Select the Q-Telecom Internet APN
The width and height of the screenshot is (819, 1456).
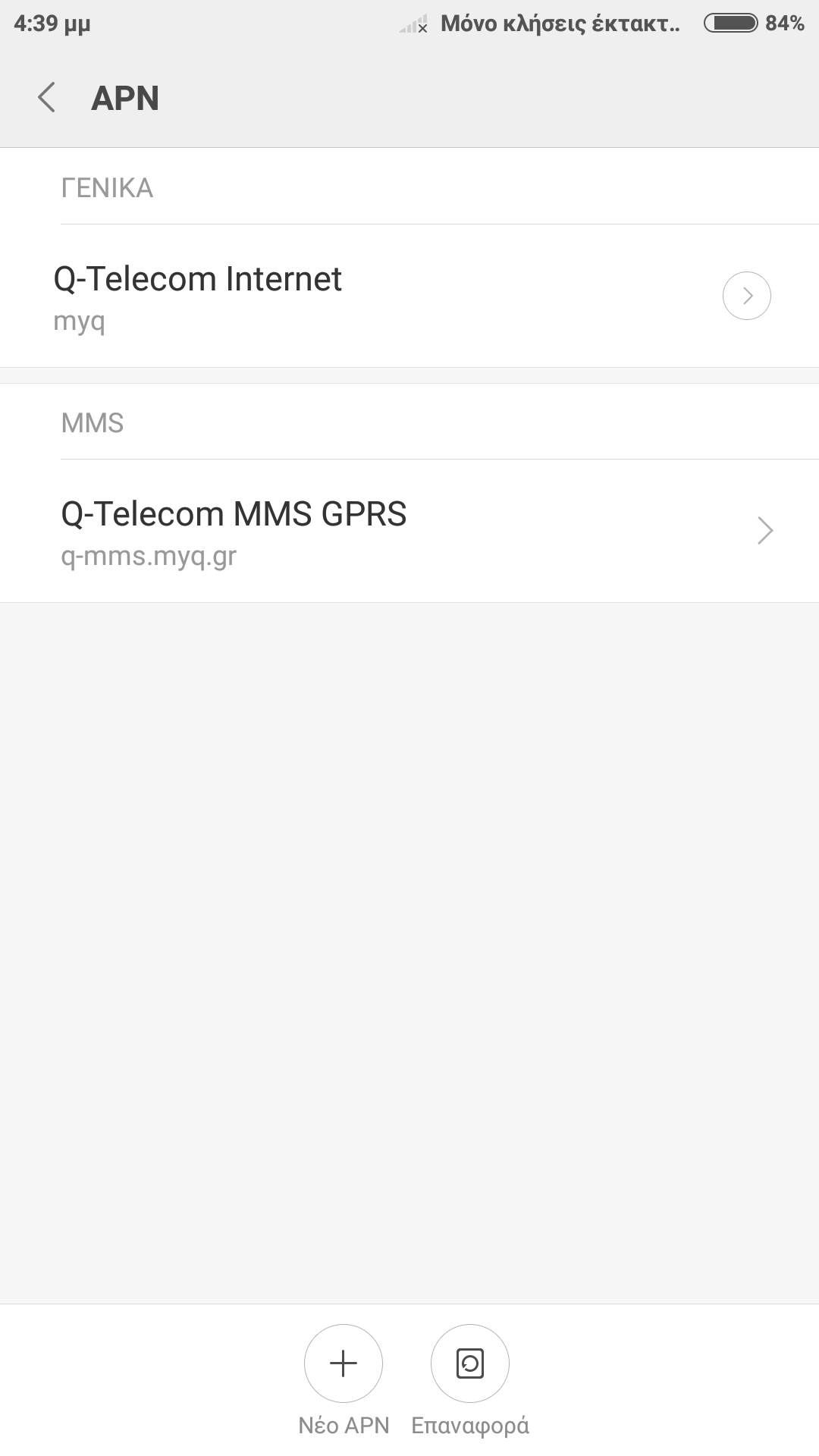(303, 297)
